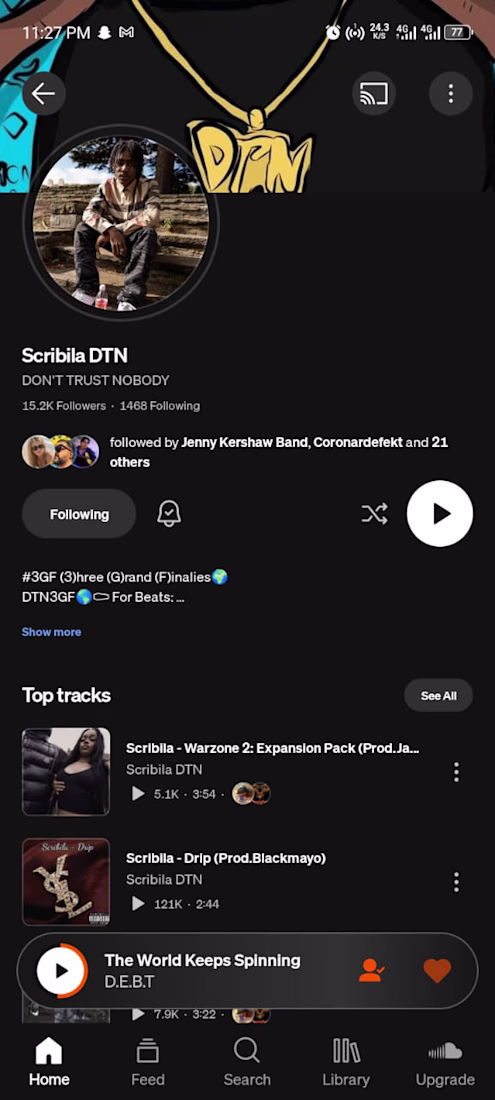Viewport: 495px width, 1100px height.
Task: Switch to the Search tab
Action: click(x=247, y=1061)
